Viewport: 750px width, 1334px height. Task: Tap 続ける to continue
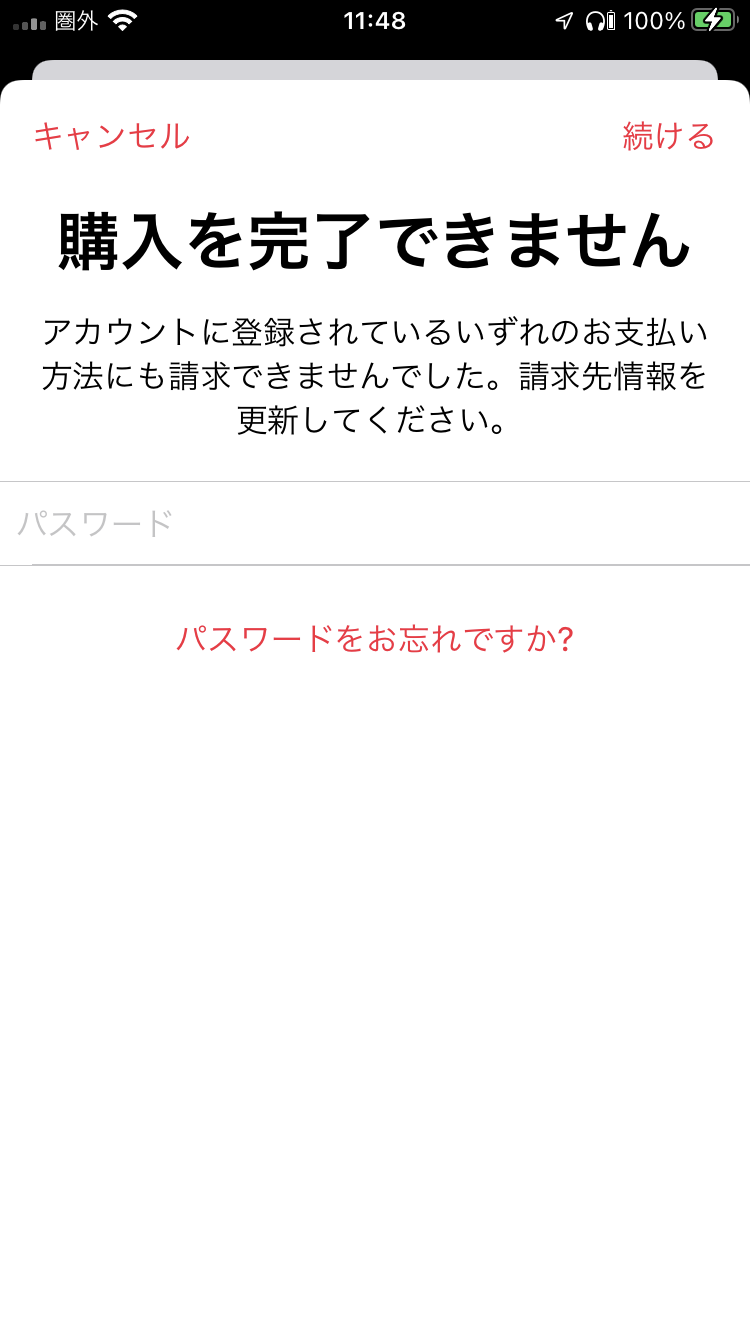668,136
